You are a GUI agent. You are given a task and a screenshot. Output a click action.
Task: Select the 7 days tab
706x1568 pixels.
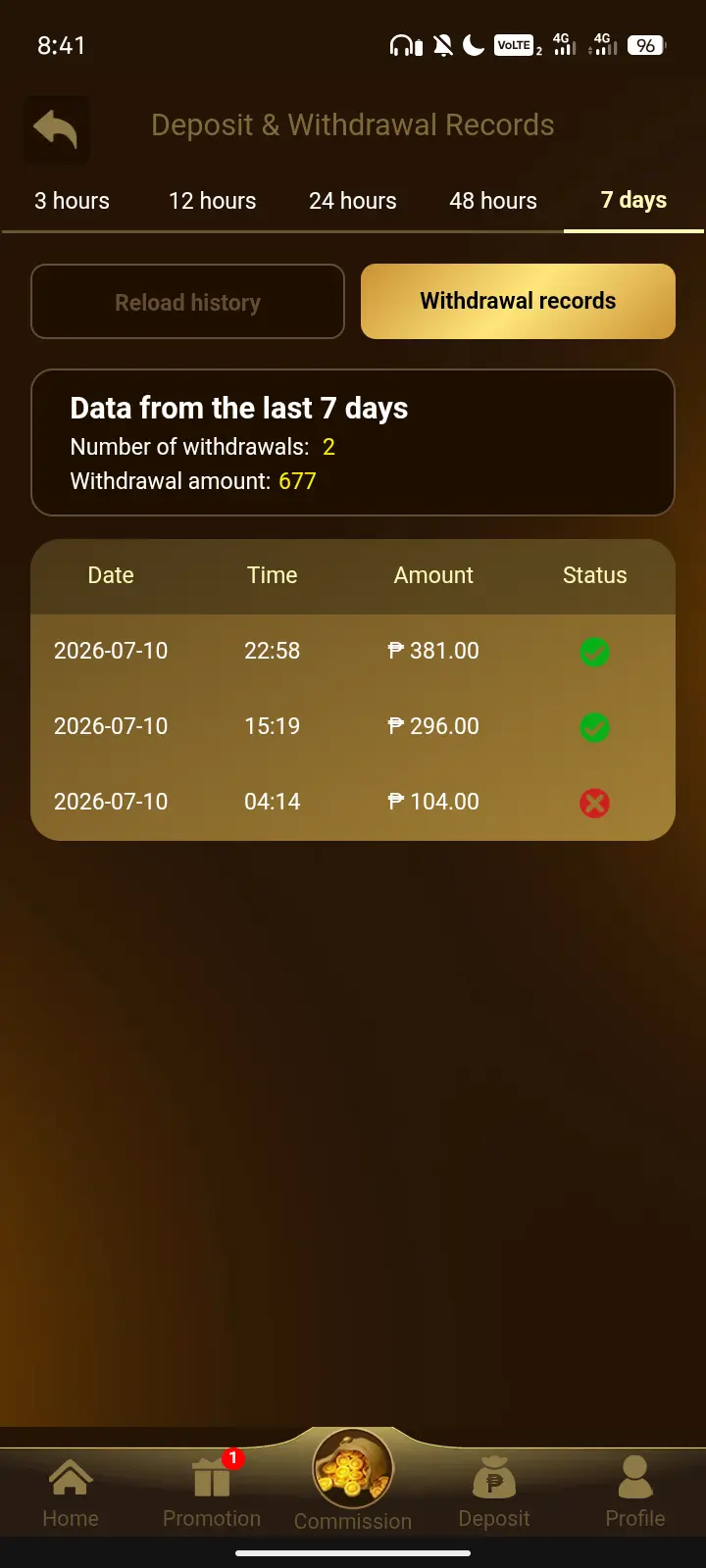tap(633, 201)
